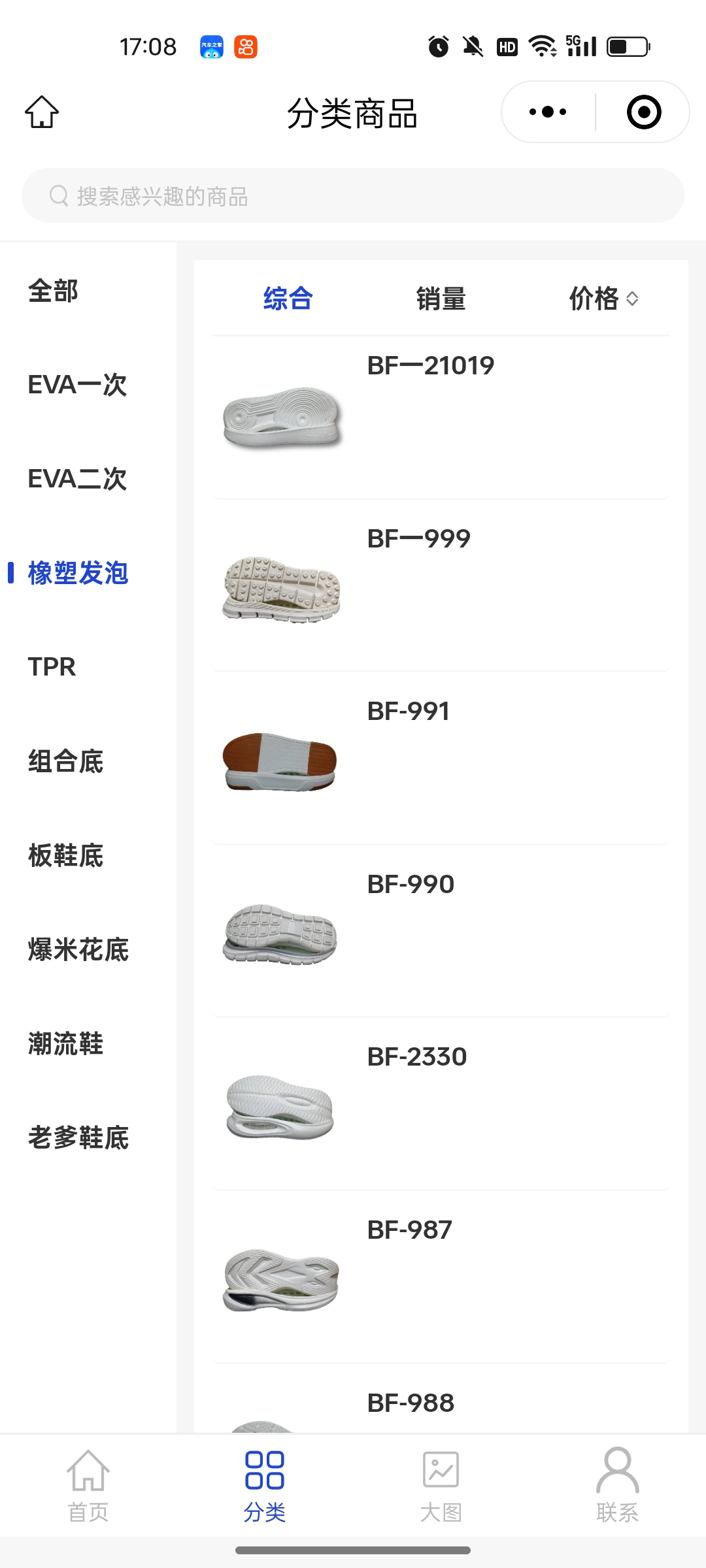Sort products by 价格
706x1568 pixels.
(603, 299)
